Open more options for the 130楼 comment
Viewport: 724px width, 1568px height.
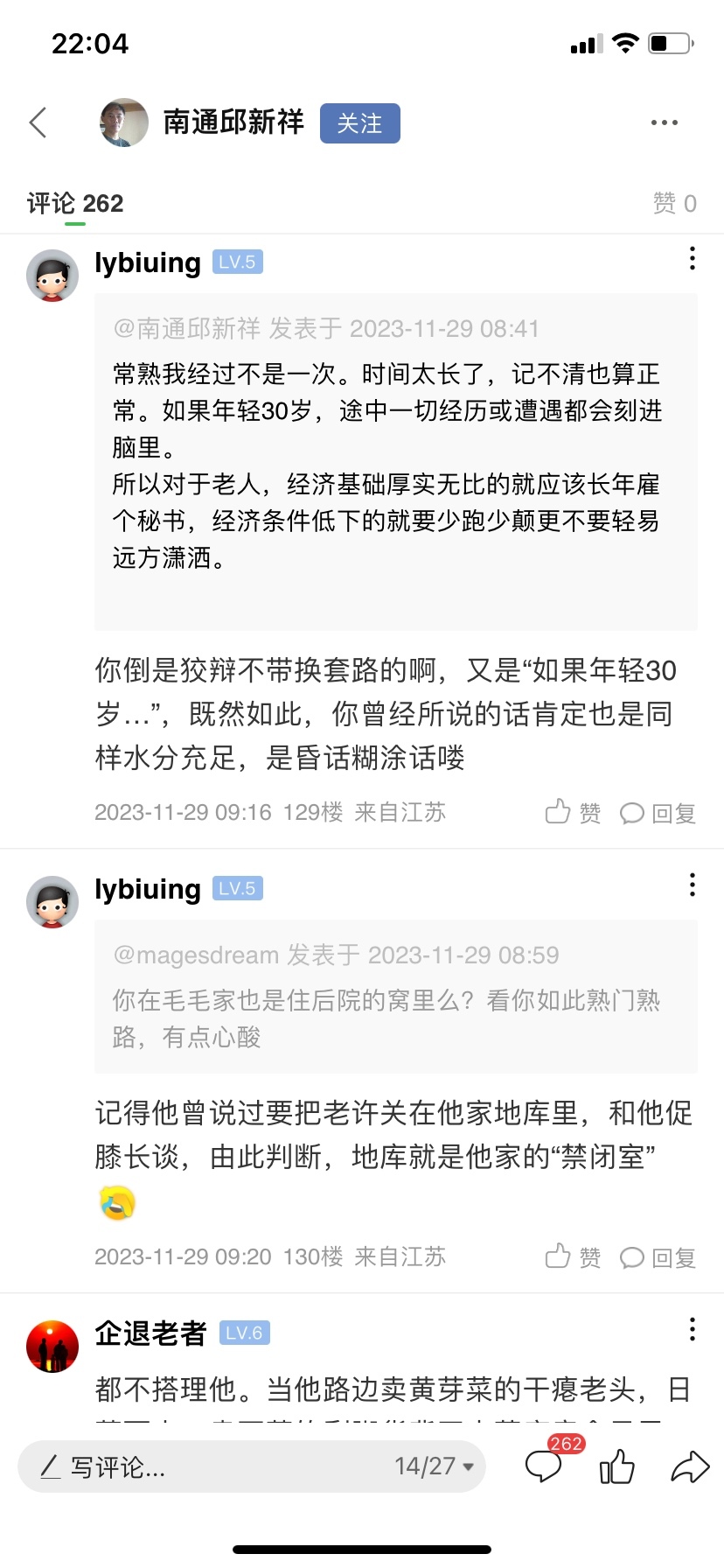pos(692,885)
